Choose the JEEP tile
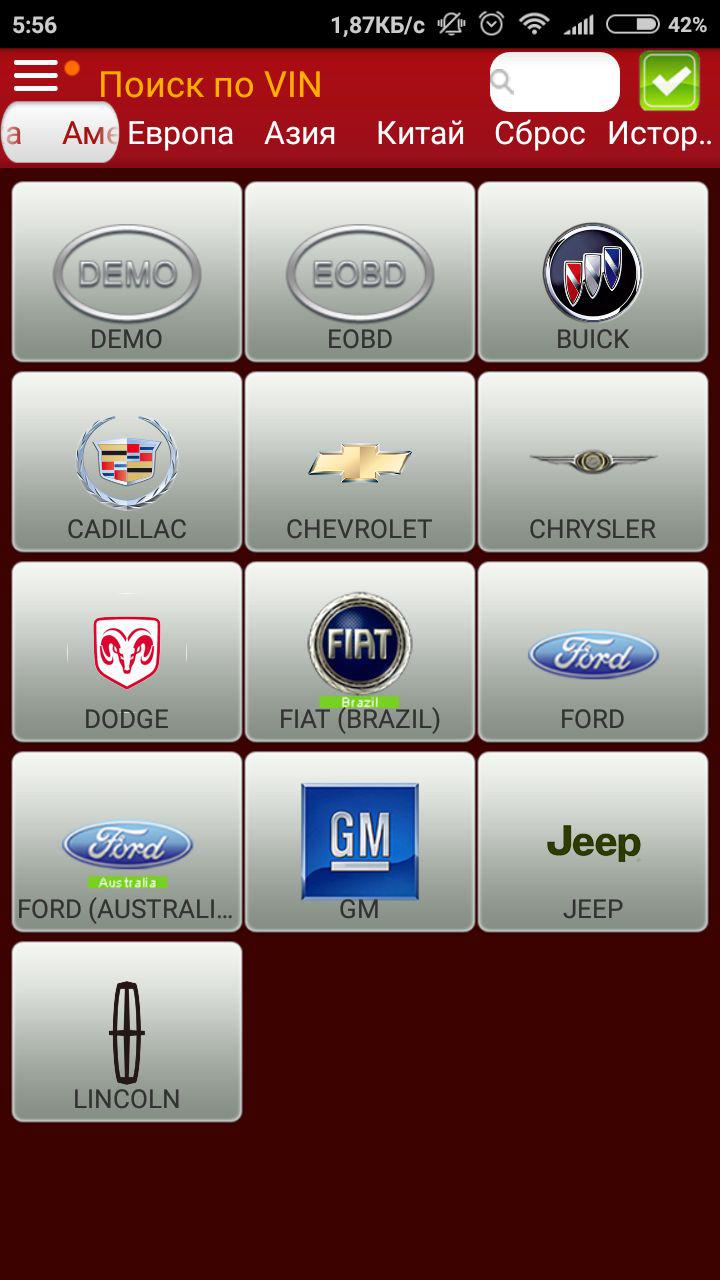720x1280 pixels. pos(593,841)
